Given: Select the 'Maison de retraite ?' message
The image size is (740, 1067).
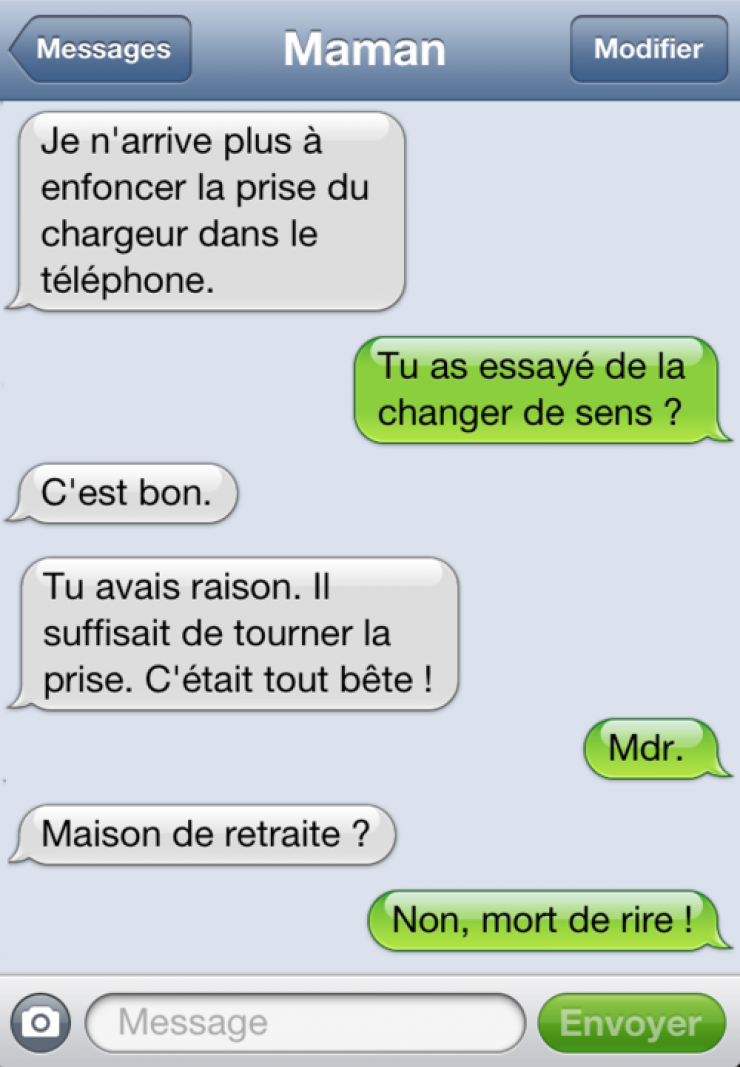Looking at the screenshot, I should click(203, 834).
